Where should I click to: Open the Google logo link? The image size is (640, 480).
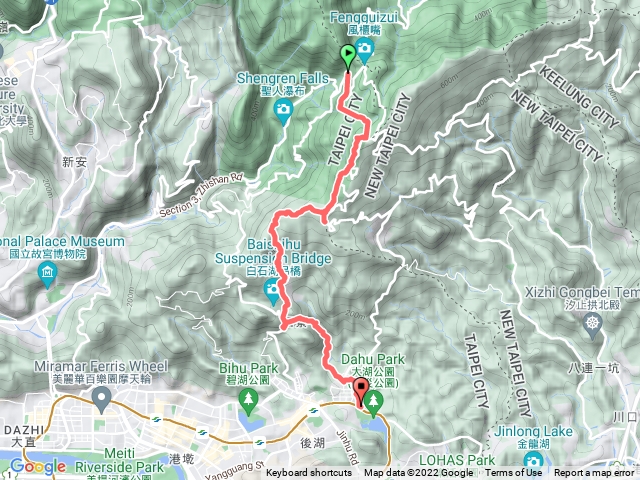(36, 465)
